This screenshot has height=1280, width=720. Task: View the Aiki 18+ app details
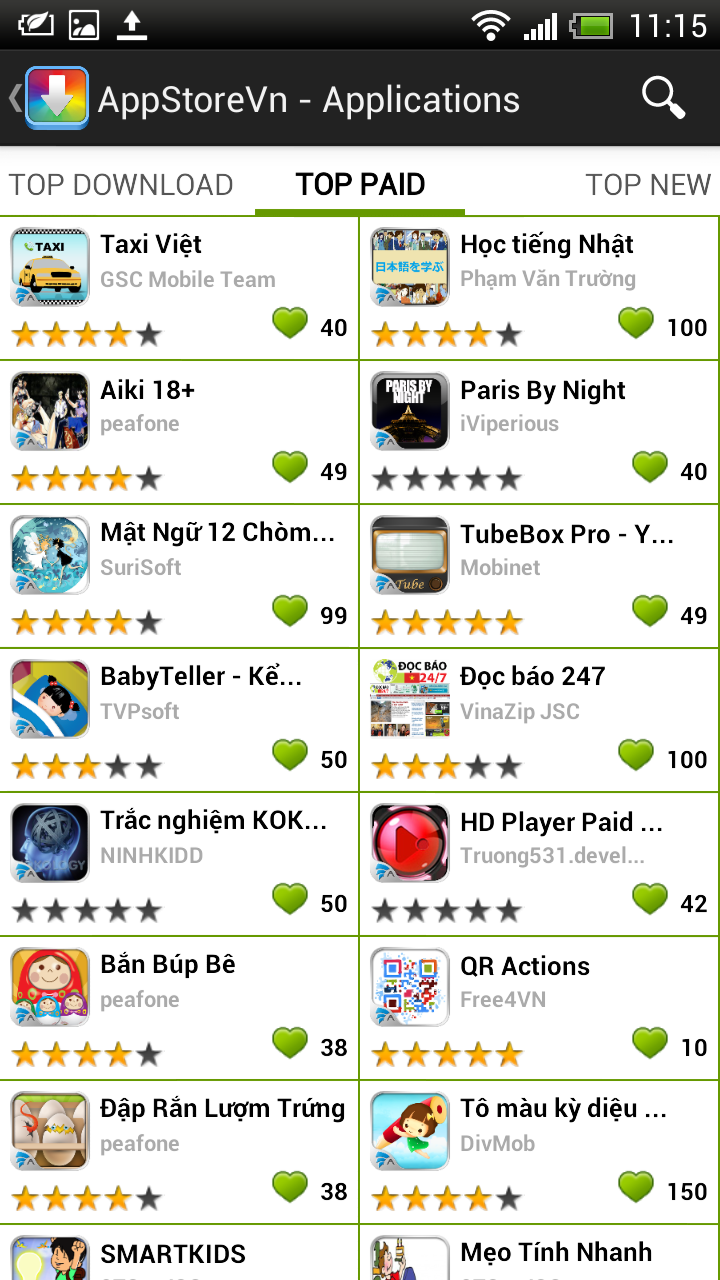(x=180, y=432)
